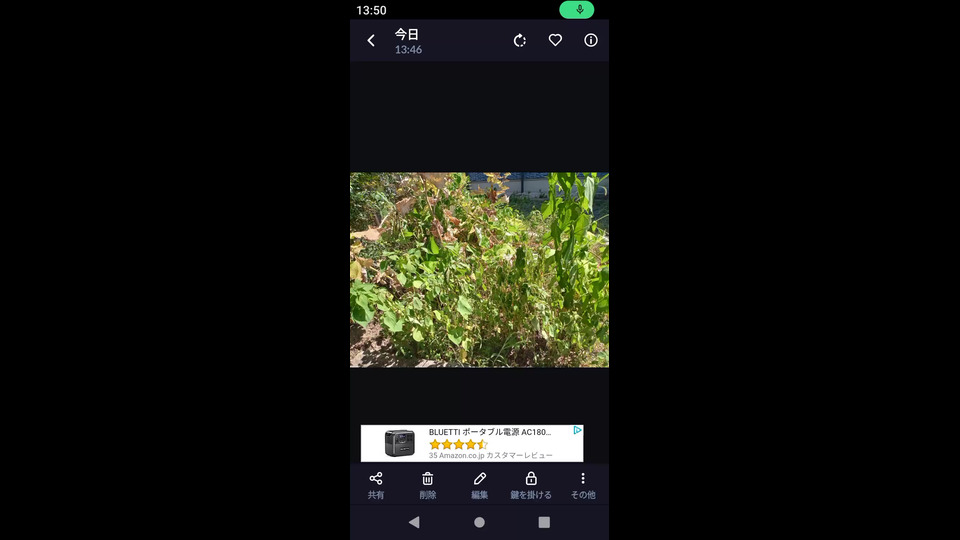Open recent apps from the navigation bar
960x540 pixels.
544,522
